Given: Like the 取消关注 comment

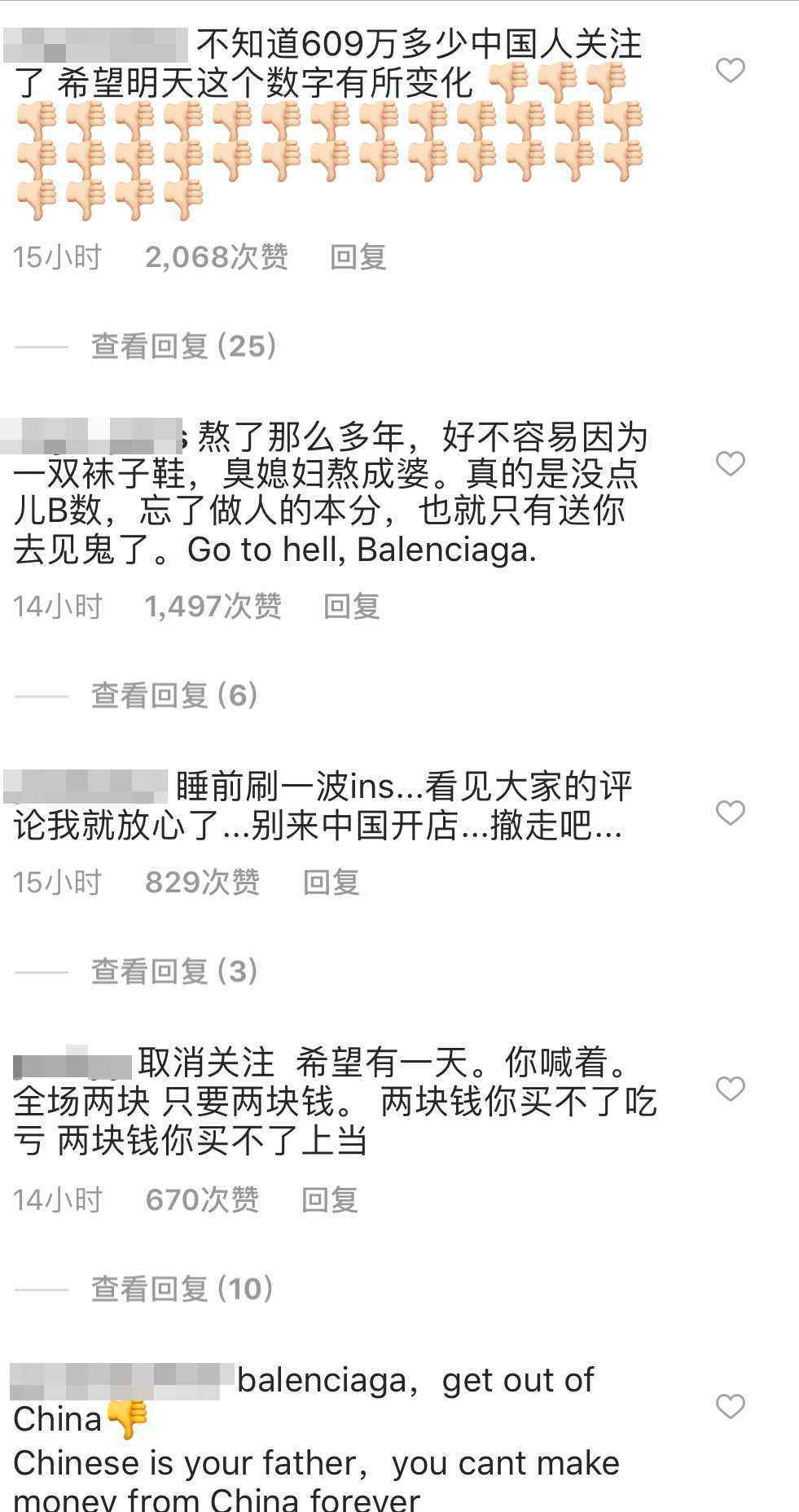Looking at the screenshot, I should click(x=731, y=1088).
